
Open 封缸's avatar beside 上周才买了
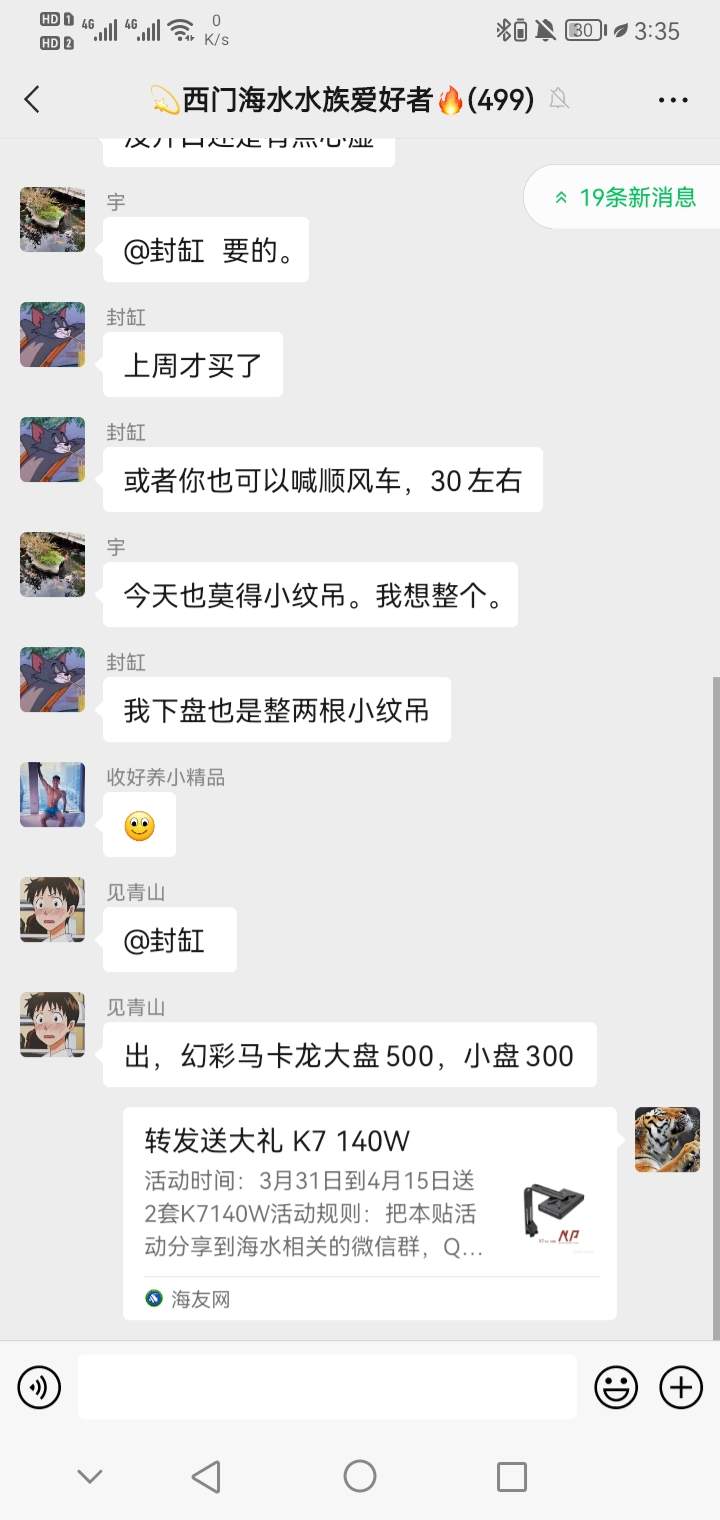pos(52,334)
